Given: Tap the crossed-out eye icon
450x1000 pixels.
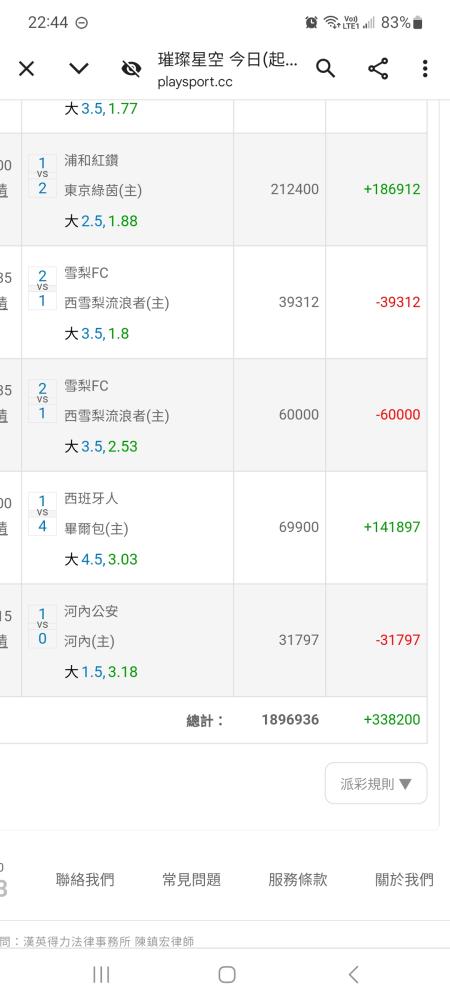Looking at the screenshot, I should click(131, 69).
